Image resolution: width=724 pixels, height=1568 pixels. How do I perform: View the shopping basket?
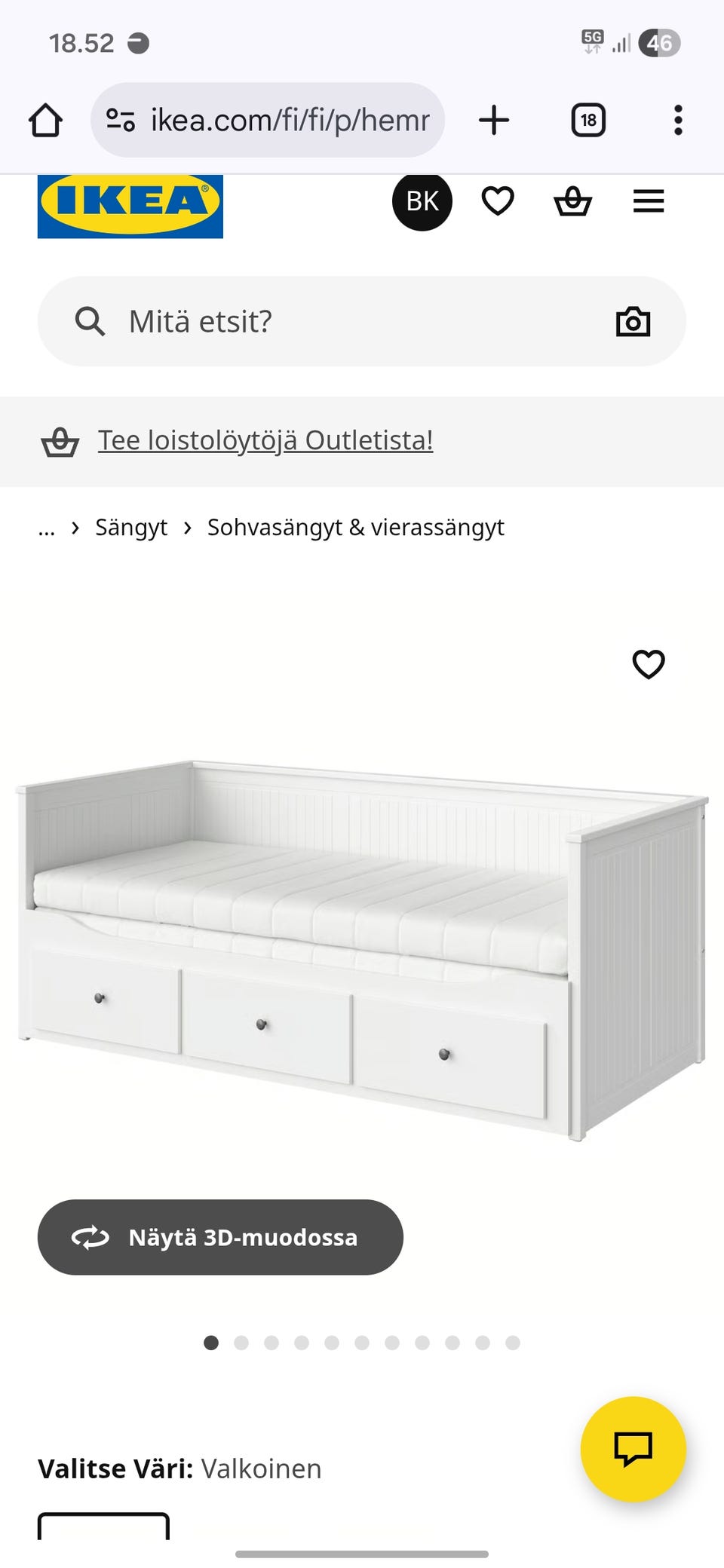[572, 201]
